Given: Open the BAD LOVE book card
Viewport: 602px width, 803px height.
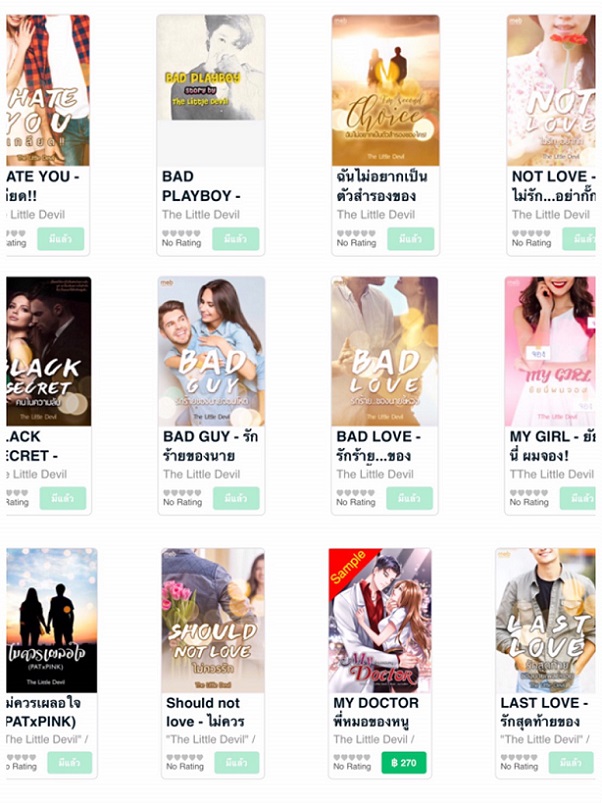Looking at the screenshot, I should coord(385,352).
